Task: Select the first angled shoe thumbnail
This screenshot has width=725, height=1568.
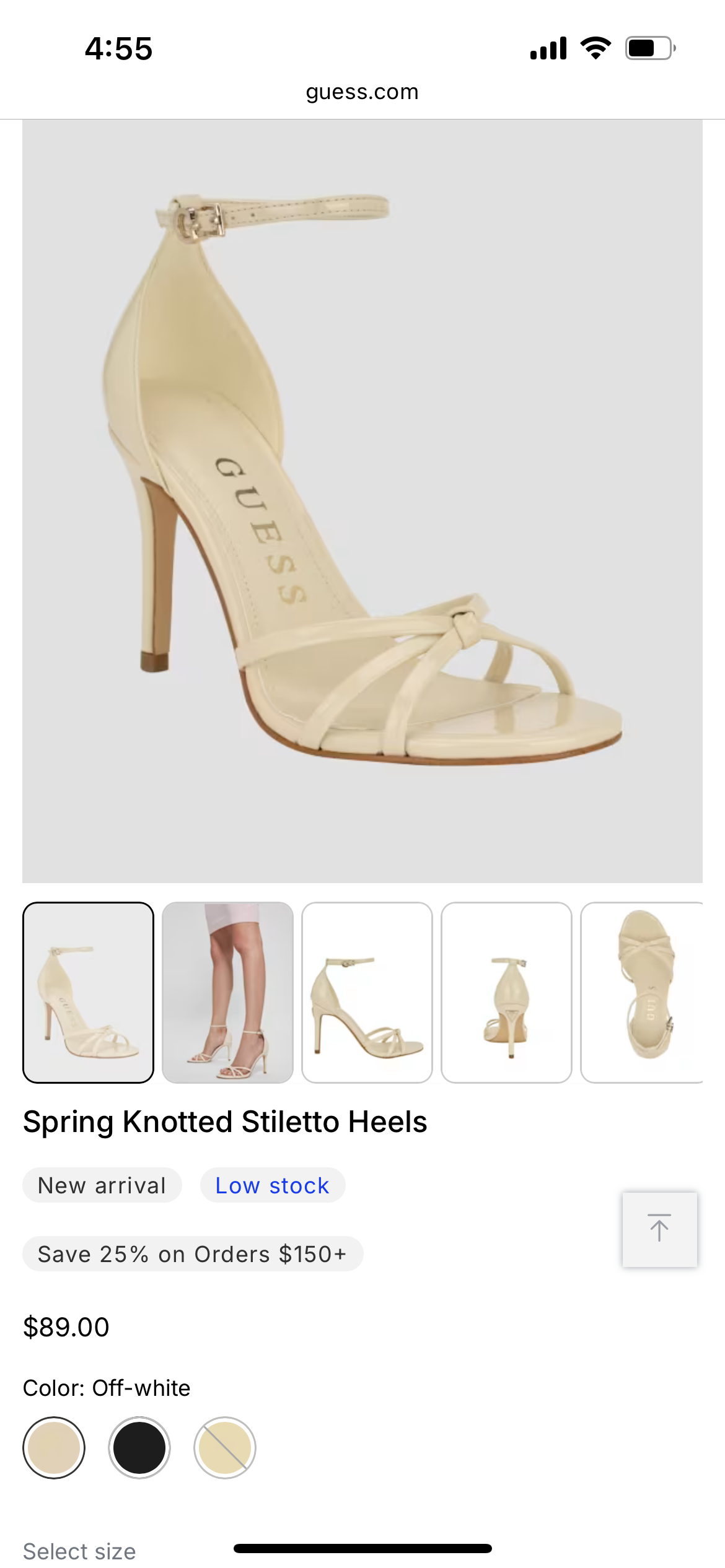Action: tap(88, 993)
